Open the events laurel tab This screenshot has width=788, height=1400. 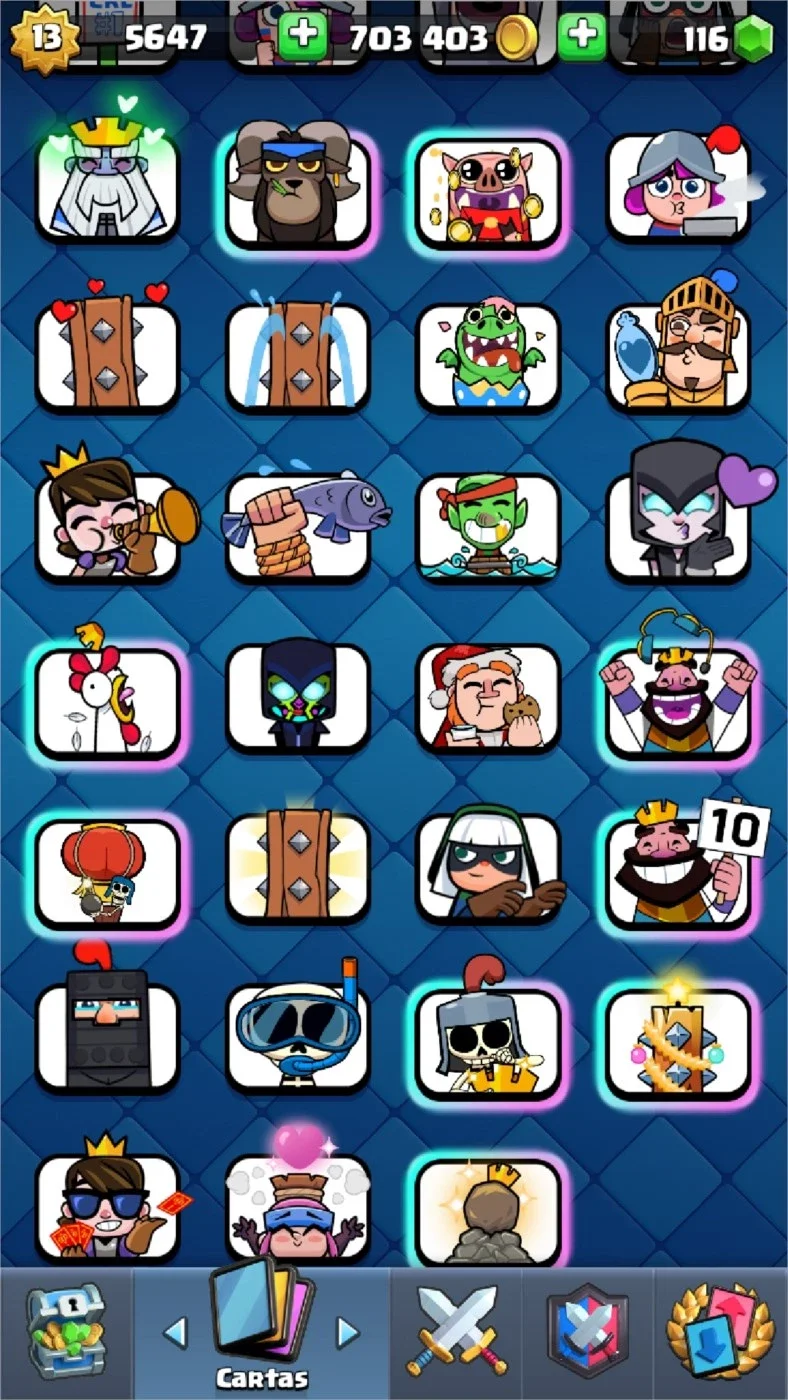(x=721, y=1331)
